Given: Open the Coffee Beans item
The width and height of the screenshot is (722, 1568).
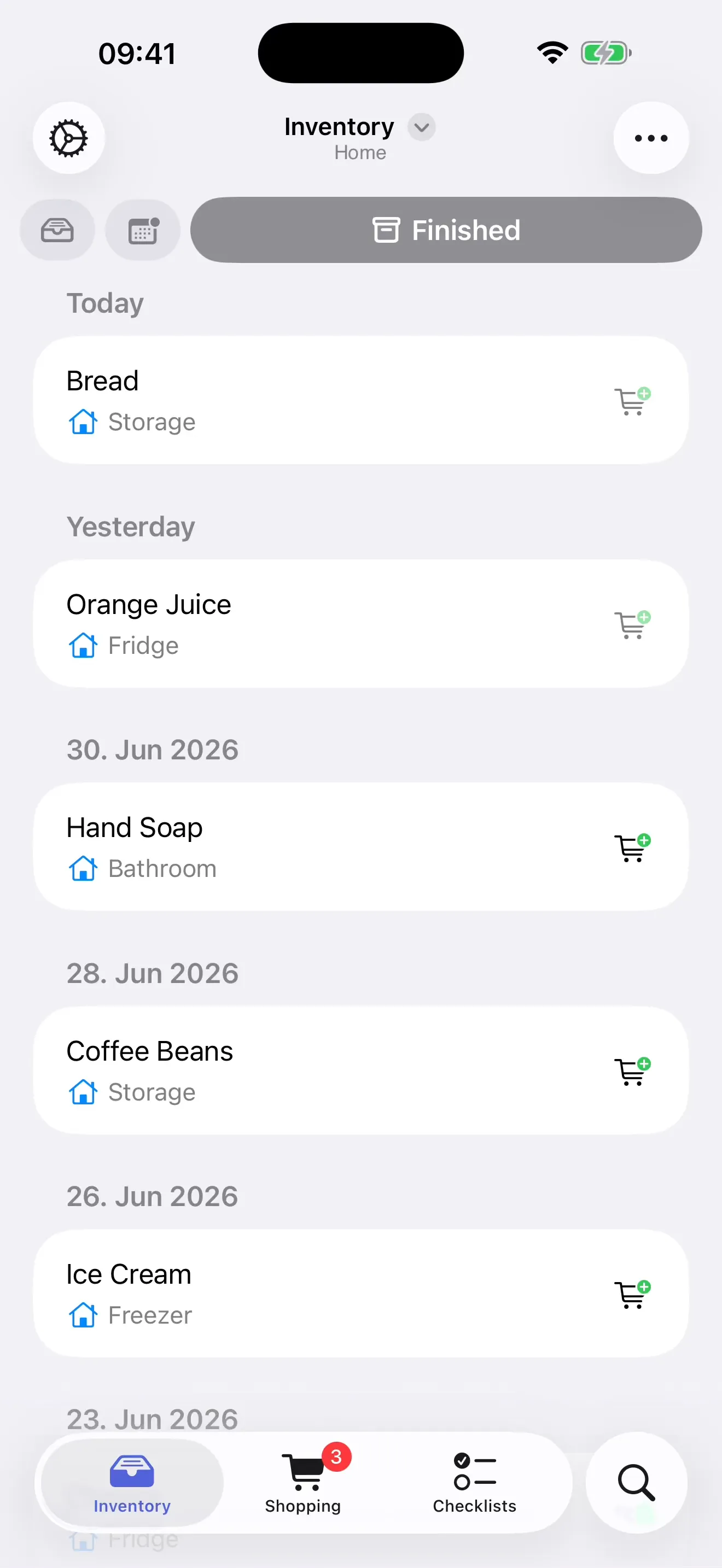Looking at the screenshot, I should point(361,1070).
